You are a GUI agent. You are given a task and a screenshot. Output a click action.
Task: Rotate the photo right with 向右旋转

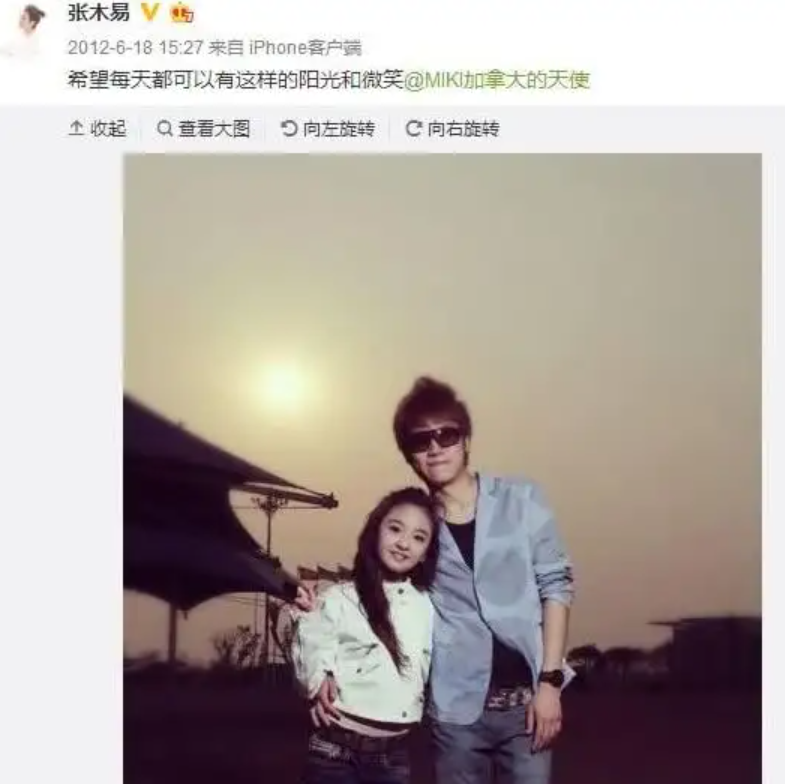pyautogui.click(x=452, y=129)
